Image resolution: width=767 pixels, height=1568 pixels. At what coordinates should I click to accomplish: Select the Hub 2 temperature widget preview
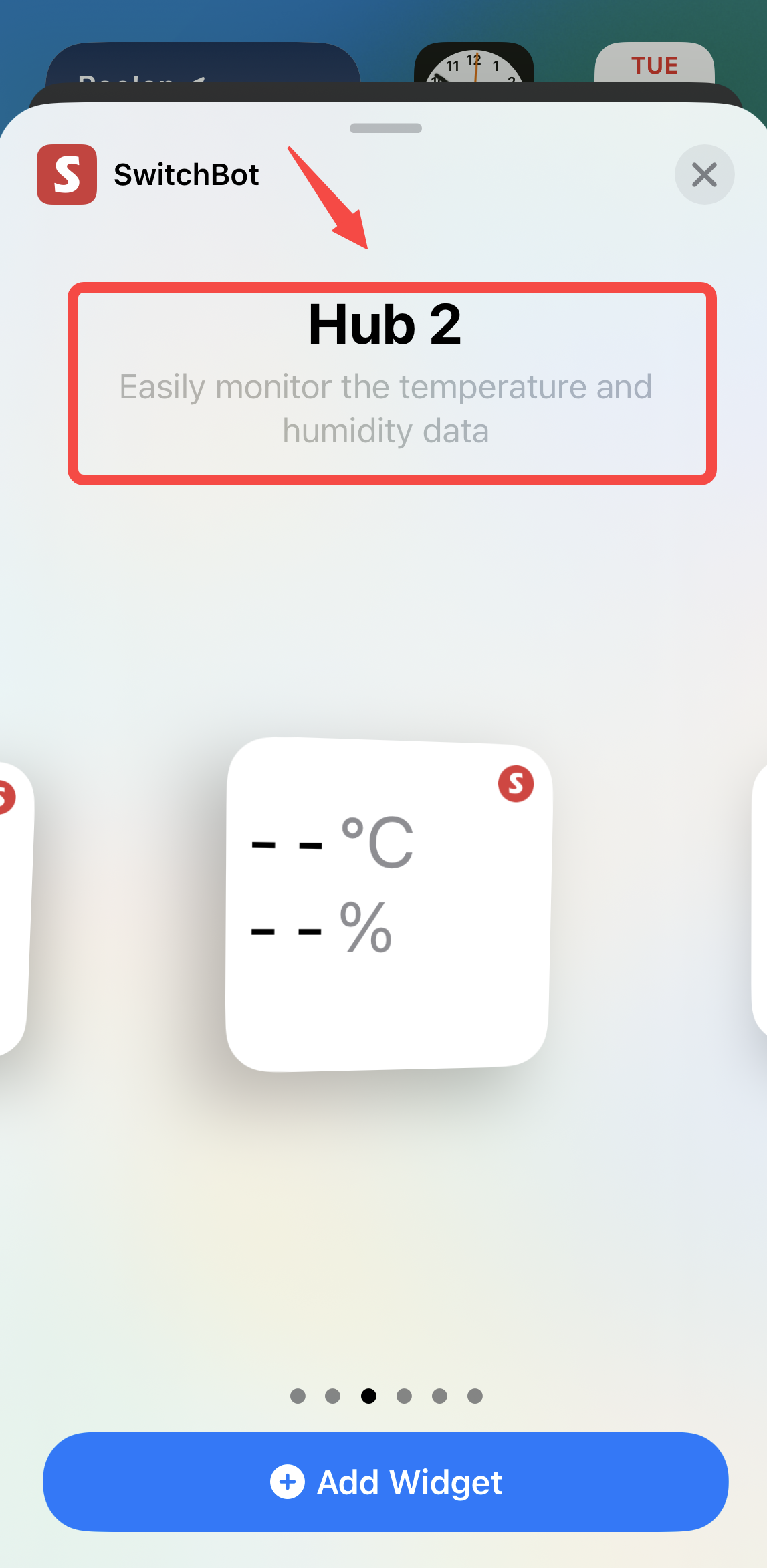(388, 904)
